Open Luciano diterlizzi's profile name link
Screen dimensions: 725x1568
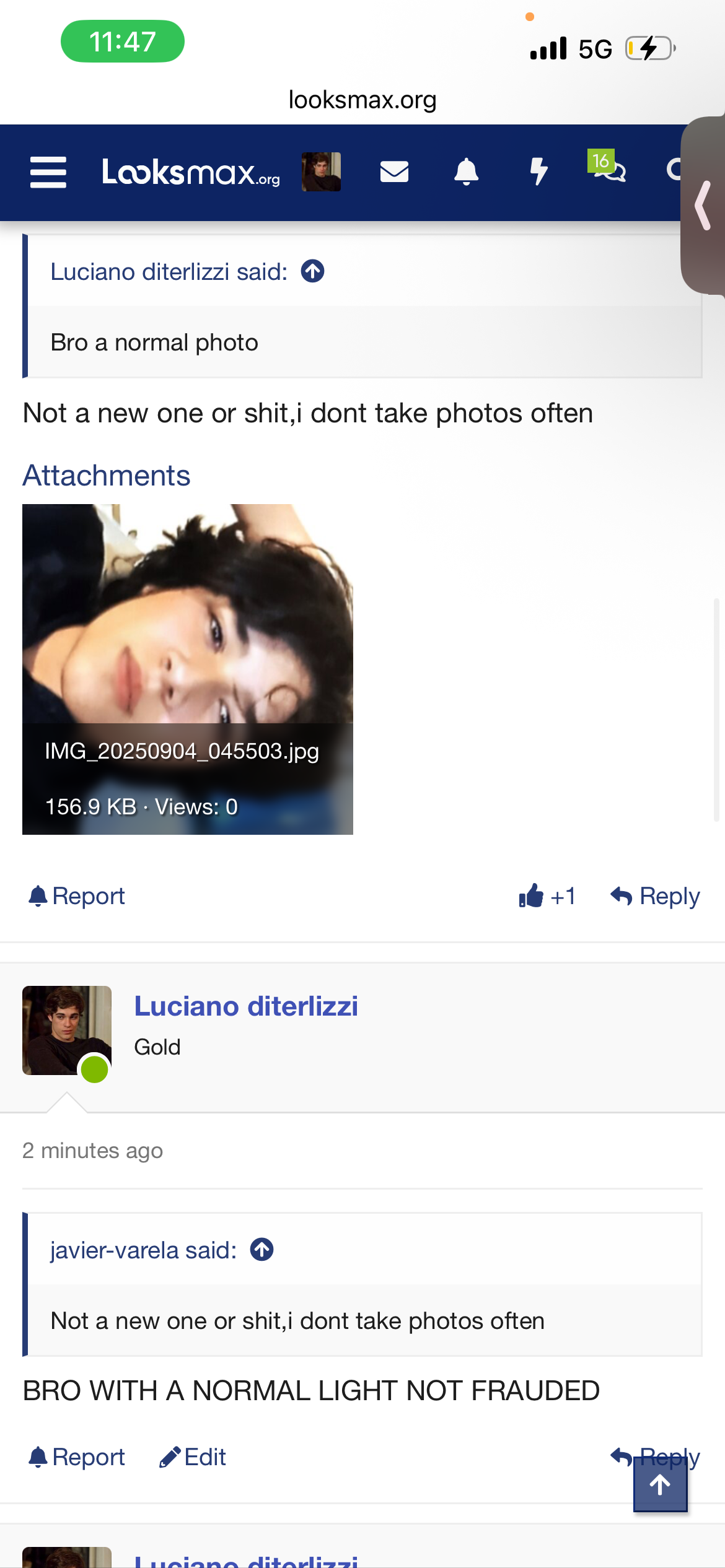(246, 1006)
